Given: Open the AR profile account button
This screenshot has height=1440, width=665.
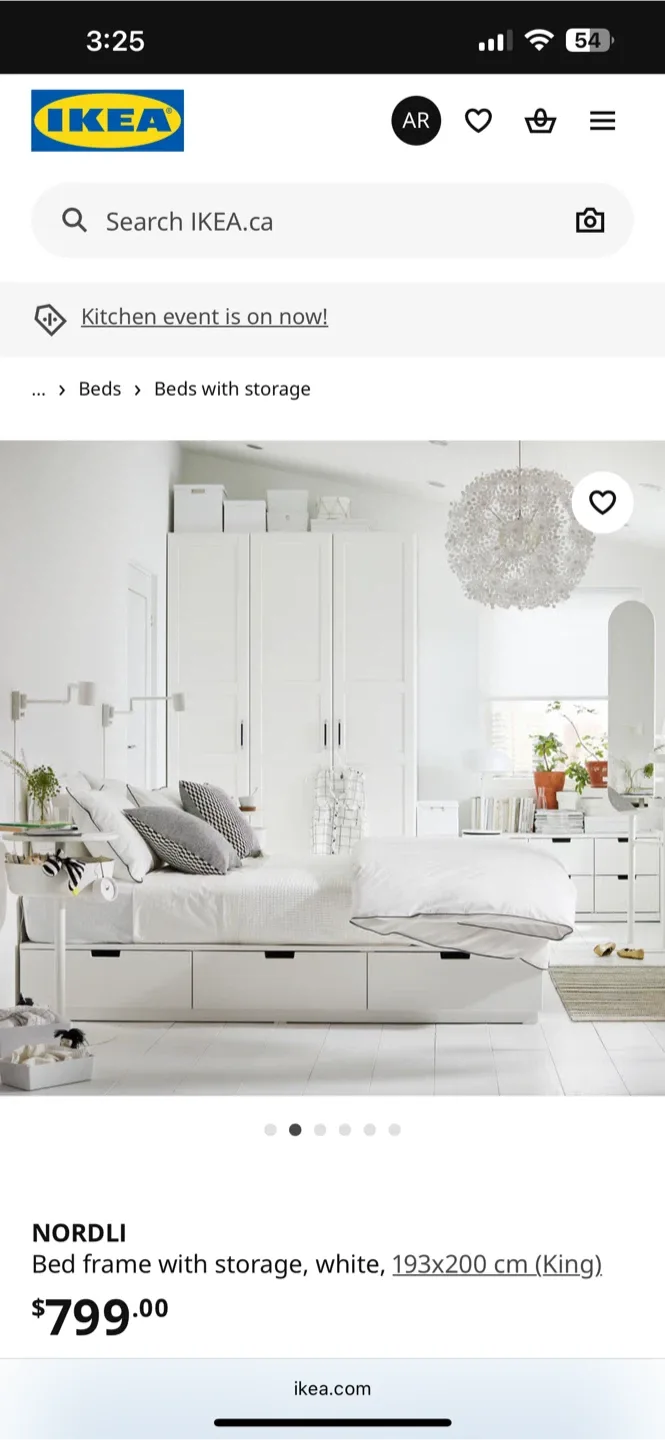Looking at the screenshot, I should tap(416, 121).
